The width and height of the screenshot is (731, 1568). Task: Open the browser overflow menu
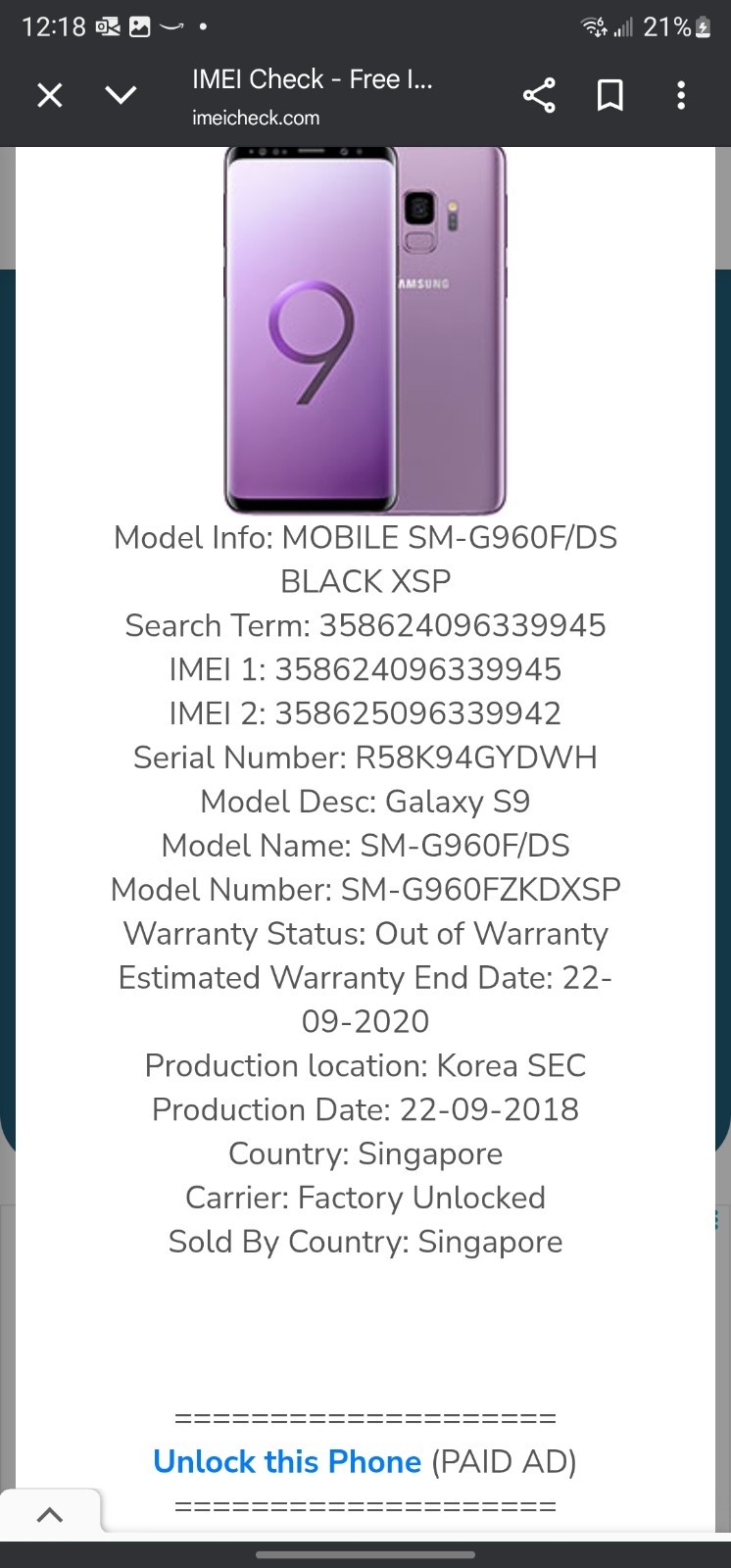click(681, 95)
